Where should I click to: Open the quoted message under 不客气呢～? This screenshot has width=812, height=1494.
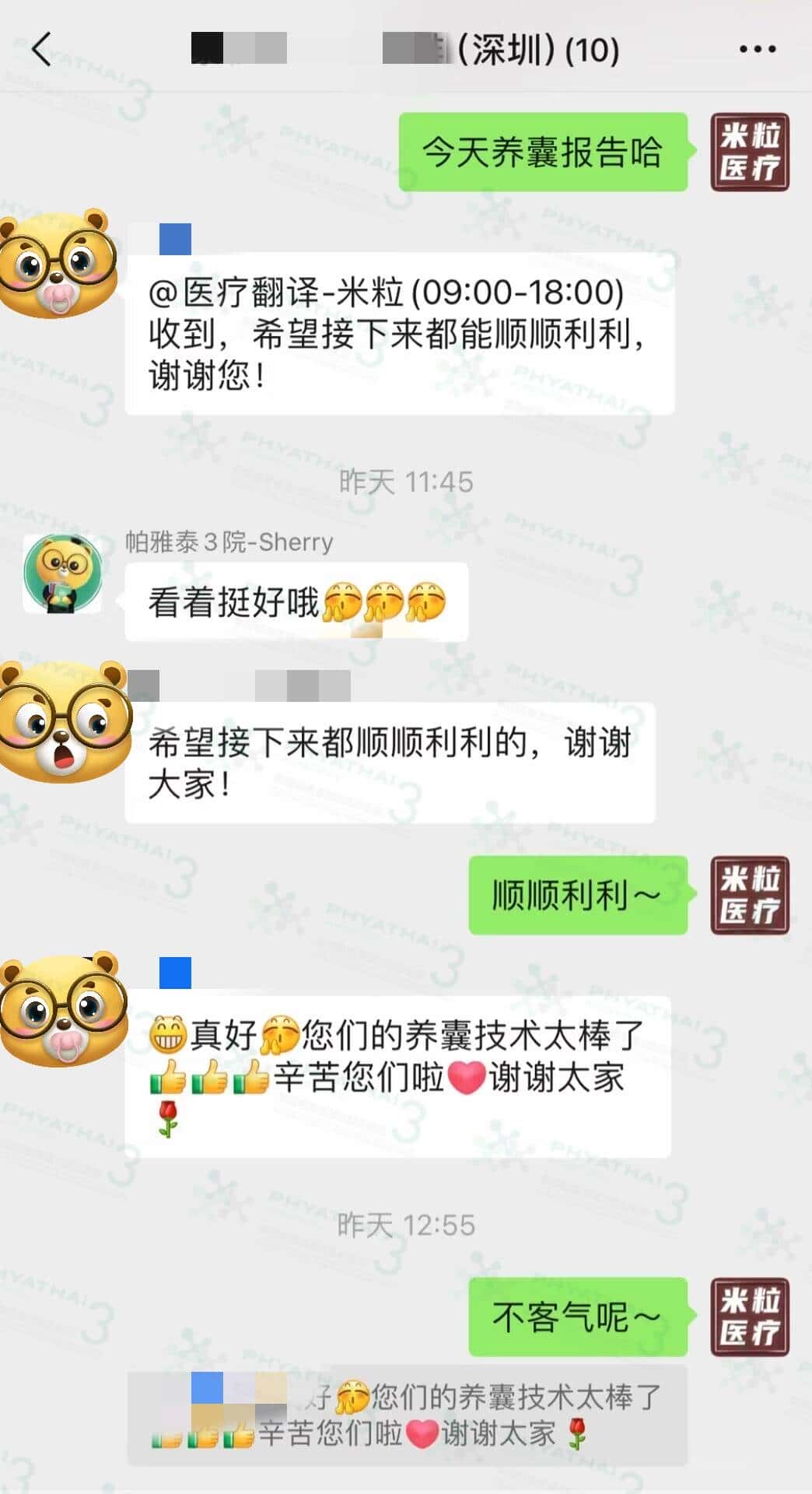[407, 1415]
